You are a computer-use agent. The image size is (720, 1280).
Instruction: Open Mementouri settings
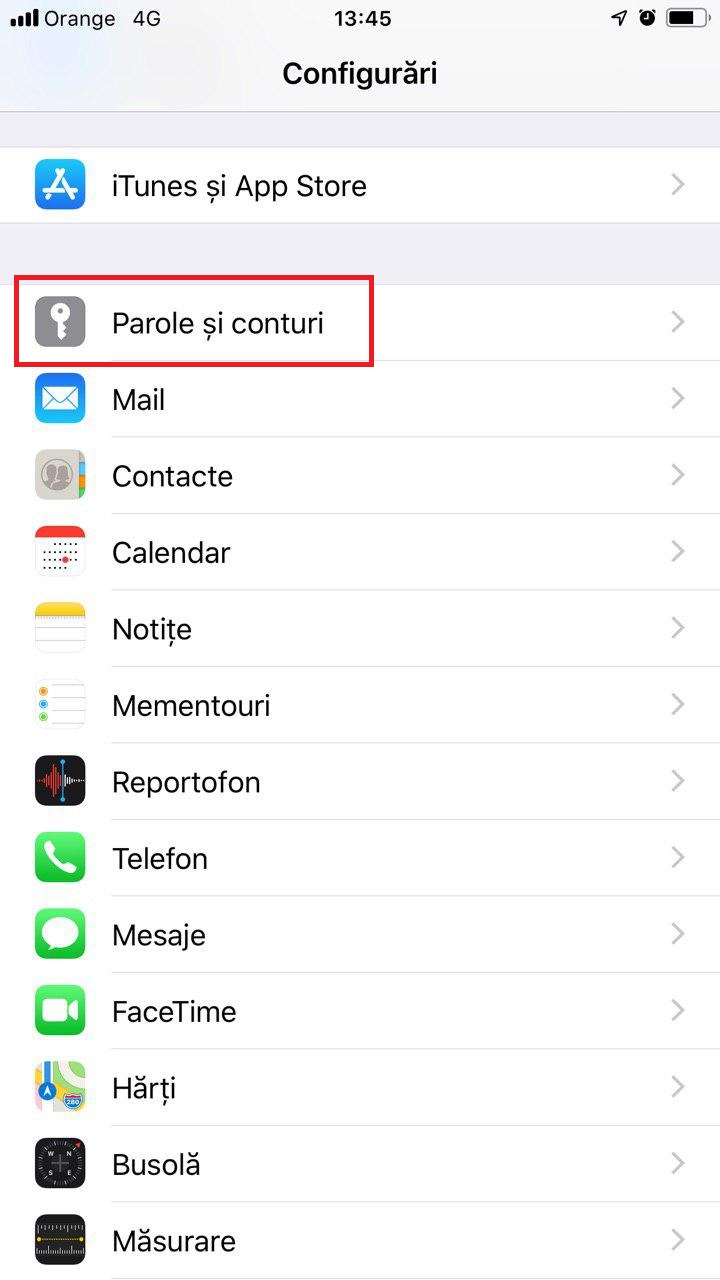click(x=360, y=705)
